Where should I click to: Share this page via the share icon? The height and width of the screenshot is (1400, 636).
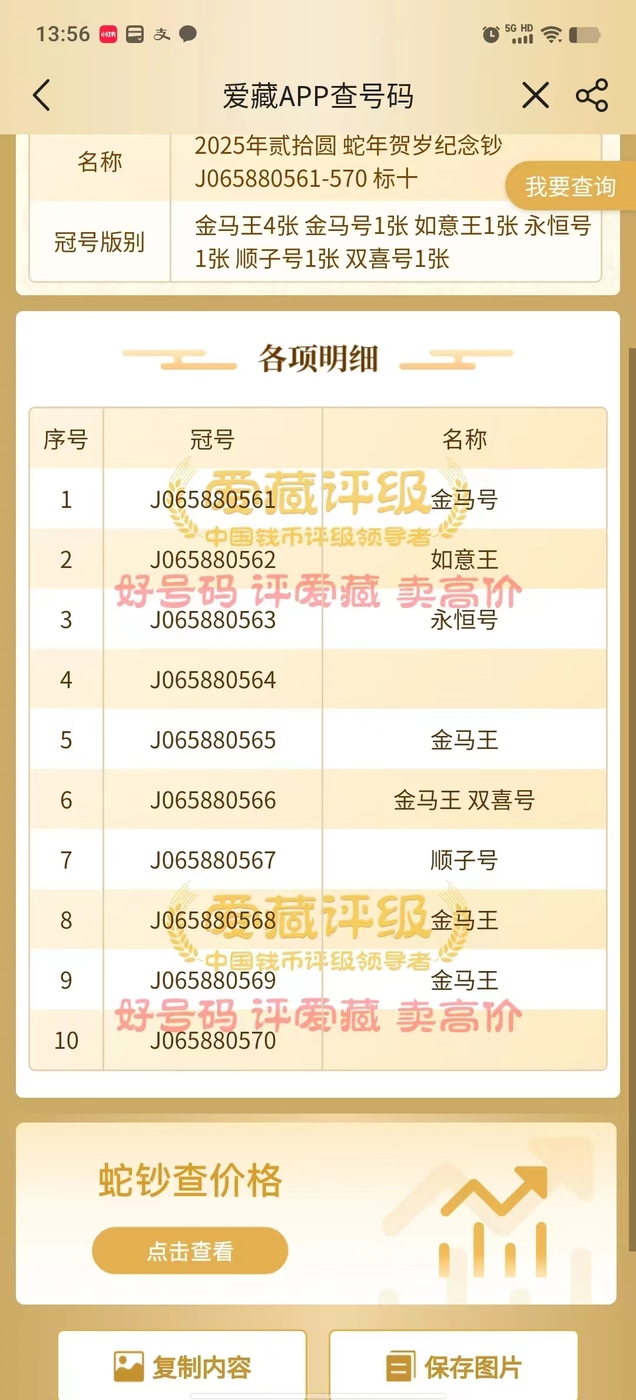point(592,96)
